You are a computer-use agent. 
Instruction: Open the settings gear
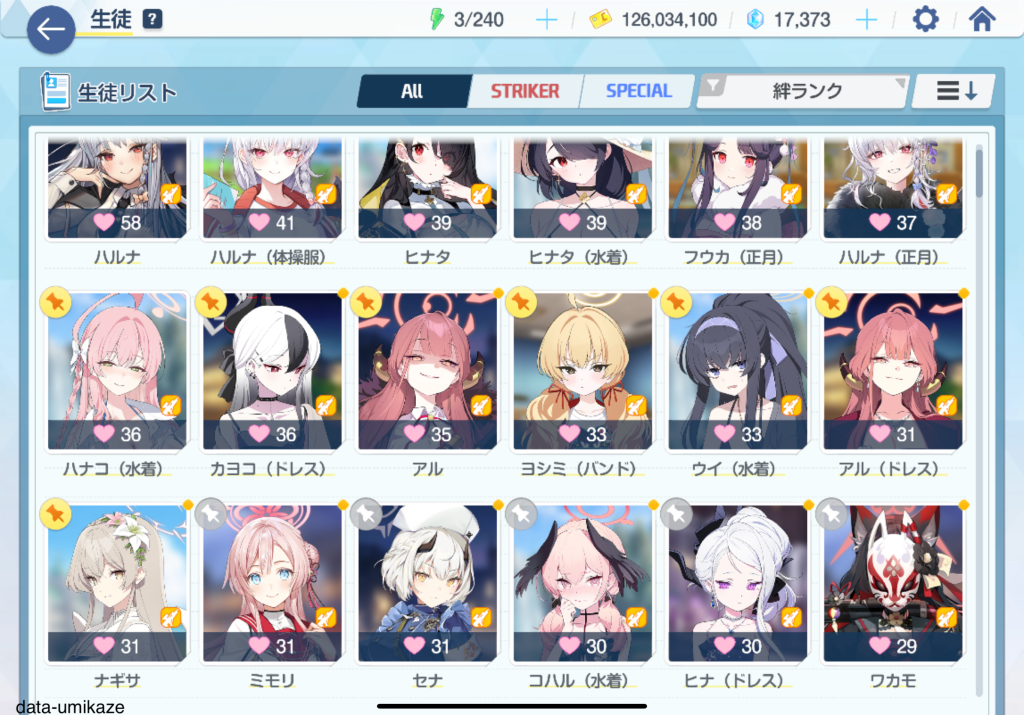(926, 20)
